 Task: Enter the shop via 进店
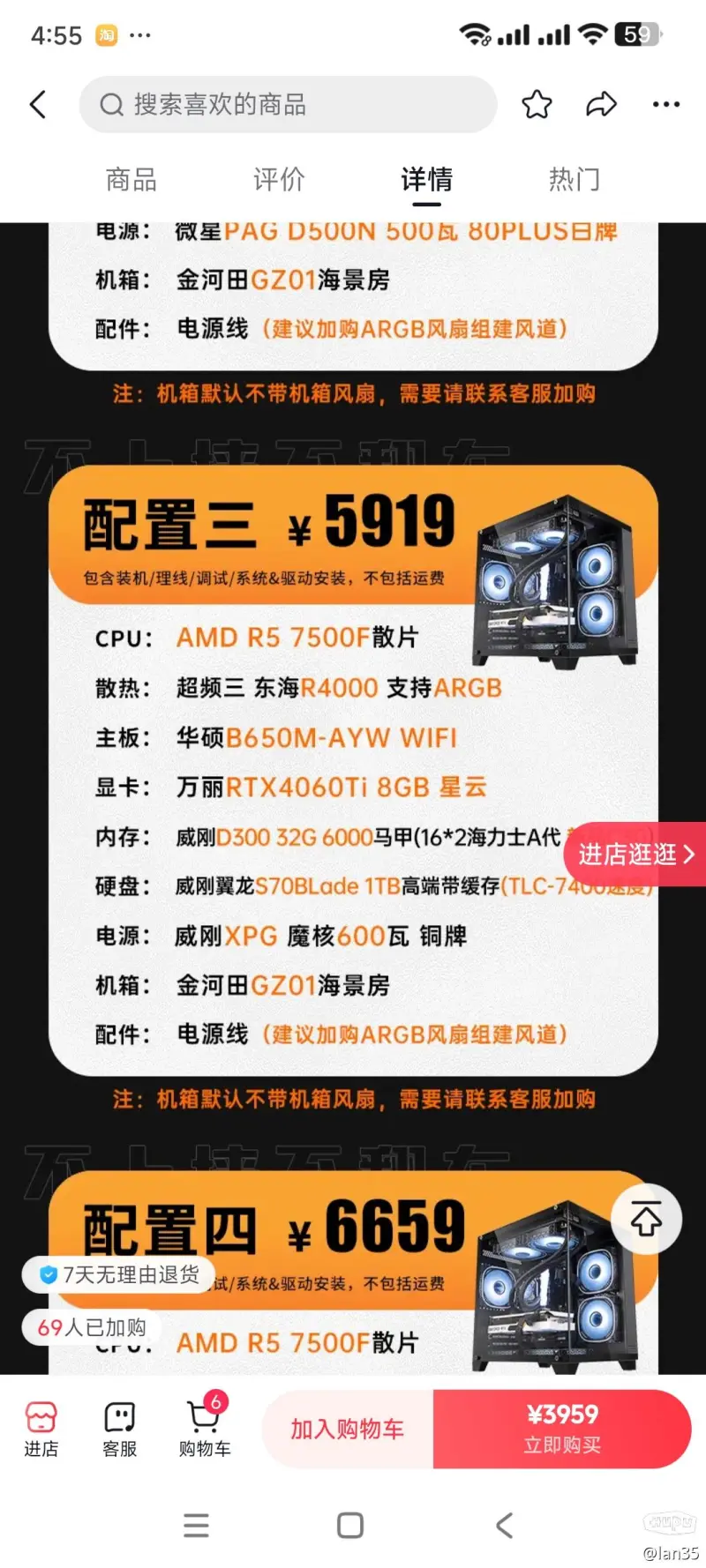coord(41,1430)
